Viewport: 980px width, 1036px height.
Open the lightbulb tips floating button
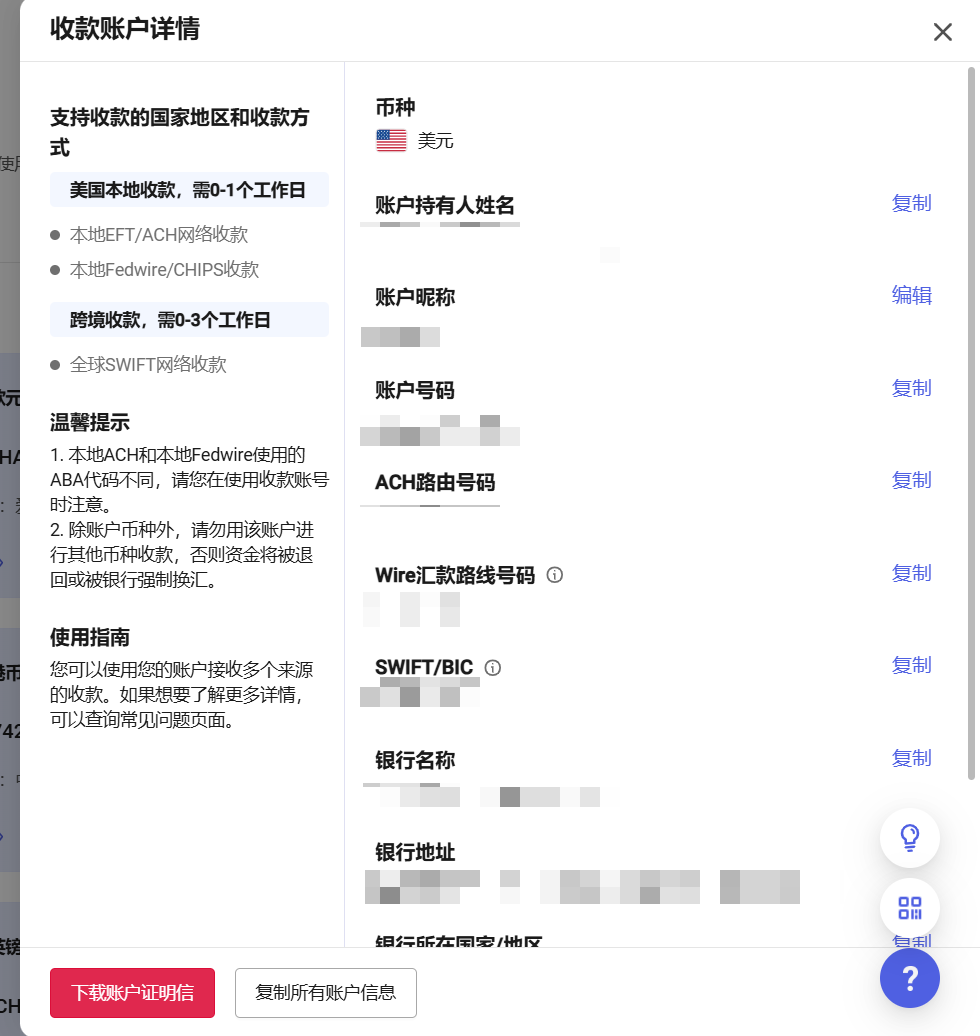[x=909, y=837]
